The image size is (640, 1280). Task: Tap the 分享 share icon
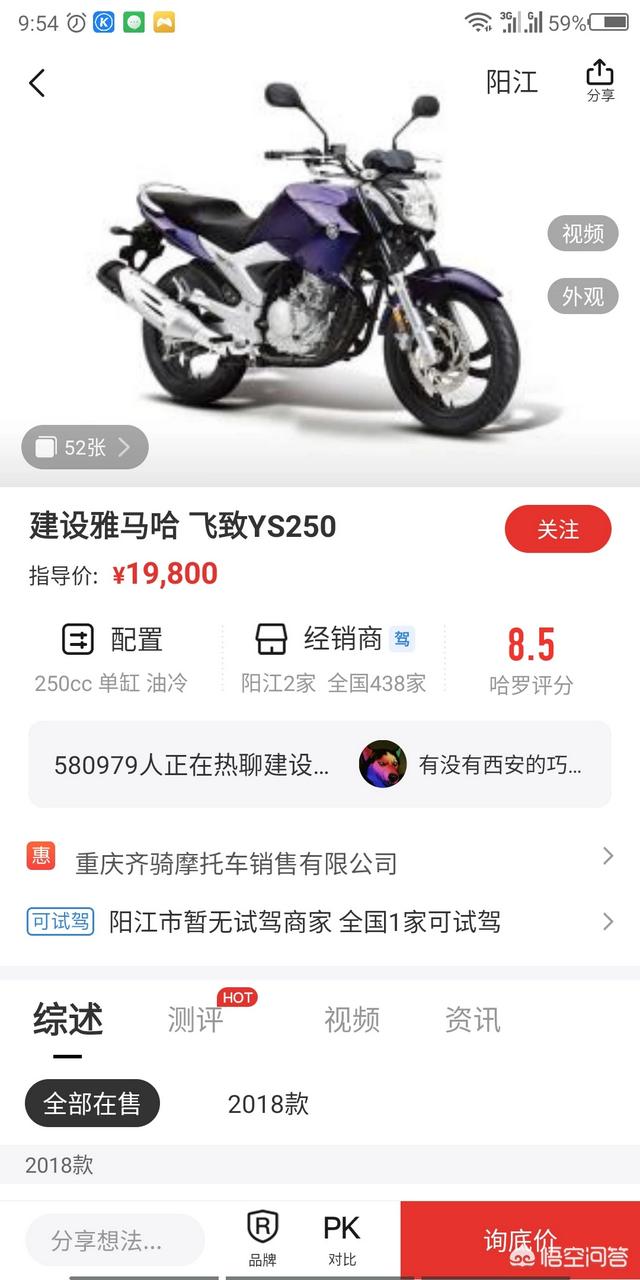pos(599,80)
